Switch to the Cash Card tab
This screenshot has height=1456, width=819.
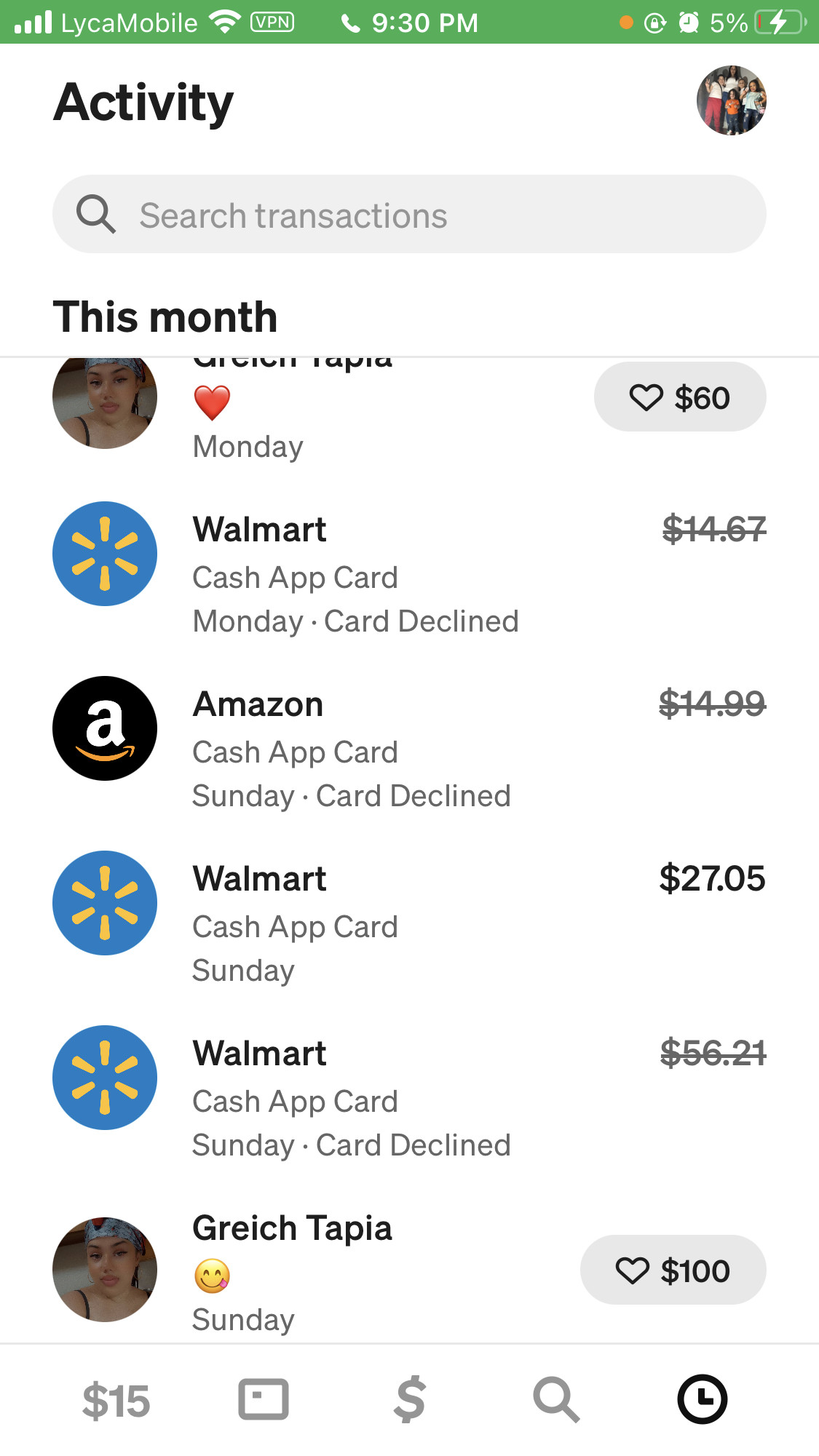coord(264,1399)
